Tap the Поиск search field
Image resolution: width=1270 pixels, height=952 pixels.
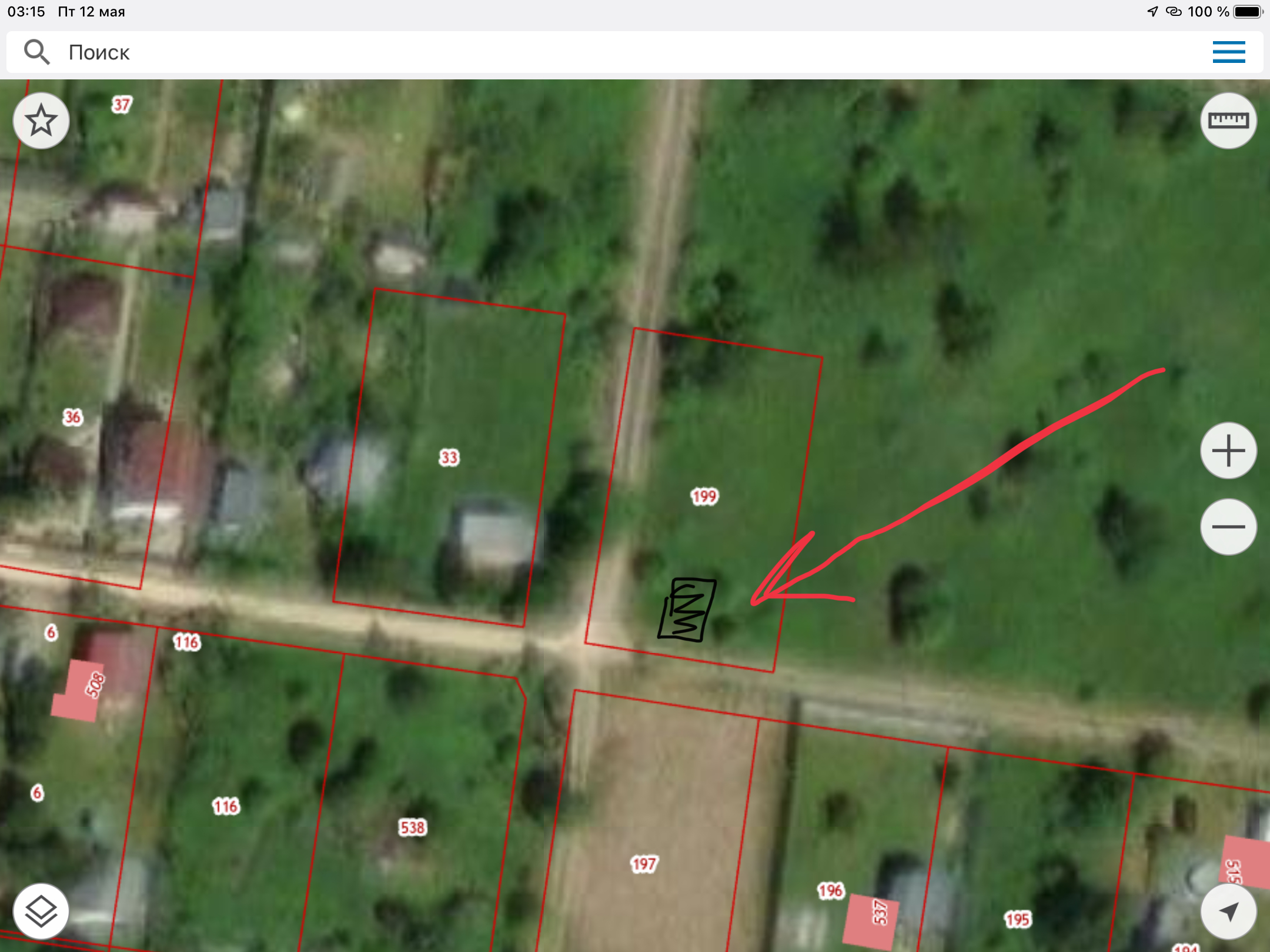pos(588,52)
